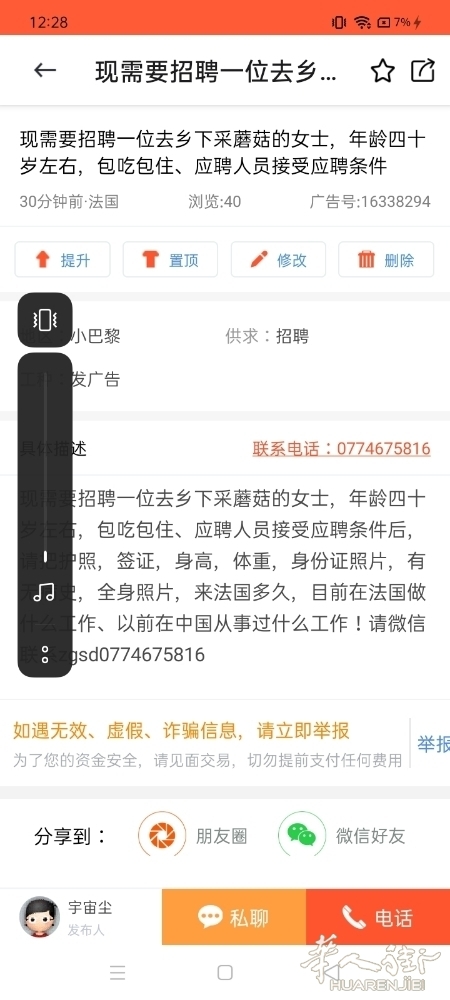Viewport: 450px width, 1000px height.
Task: Share the ad to 微信好友
Action: click(342, 835)
